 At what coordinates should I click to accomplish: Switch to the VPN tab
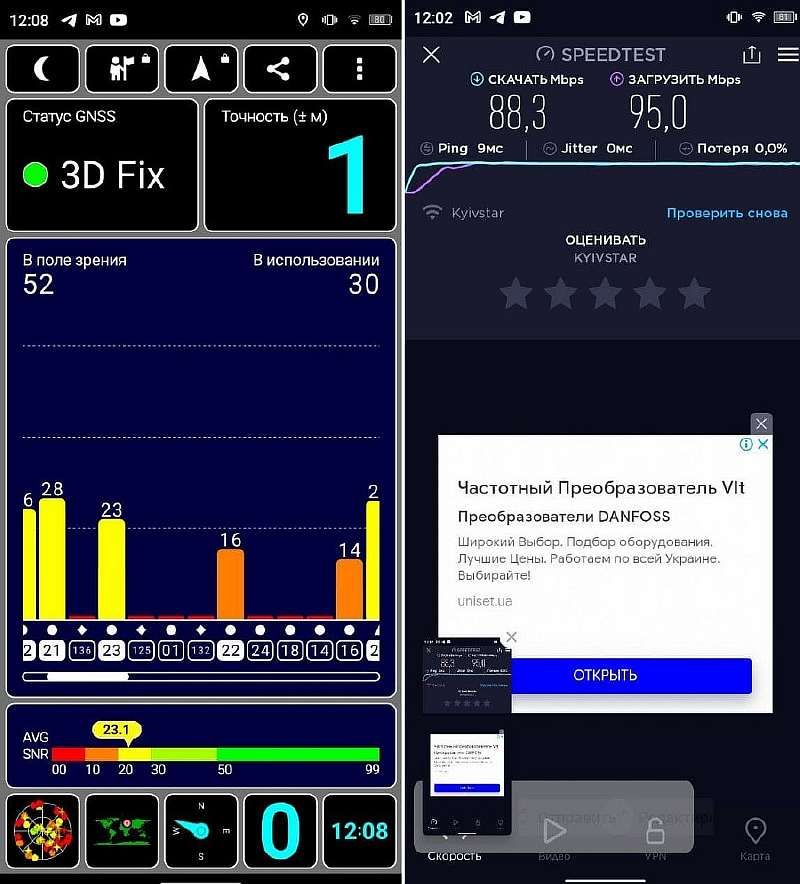(x=655, y=838)
